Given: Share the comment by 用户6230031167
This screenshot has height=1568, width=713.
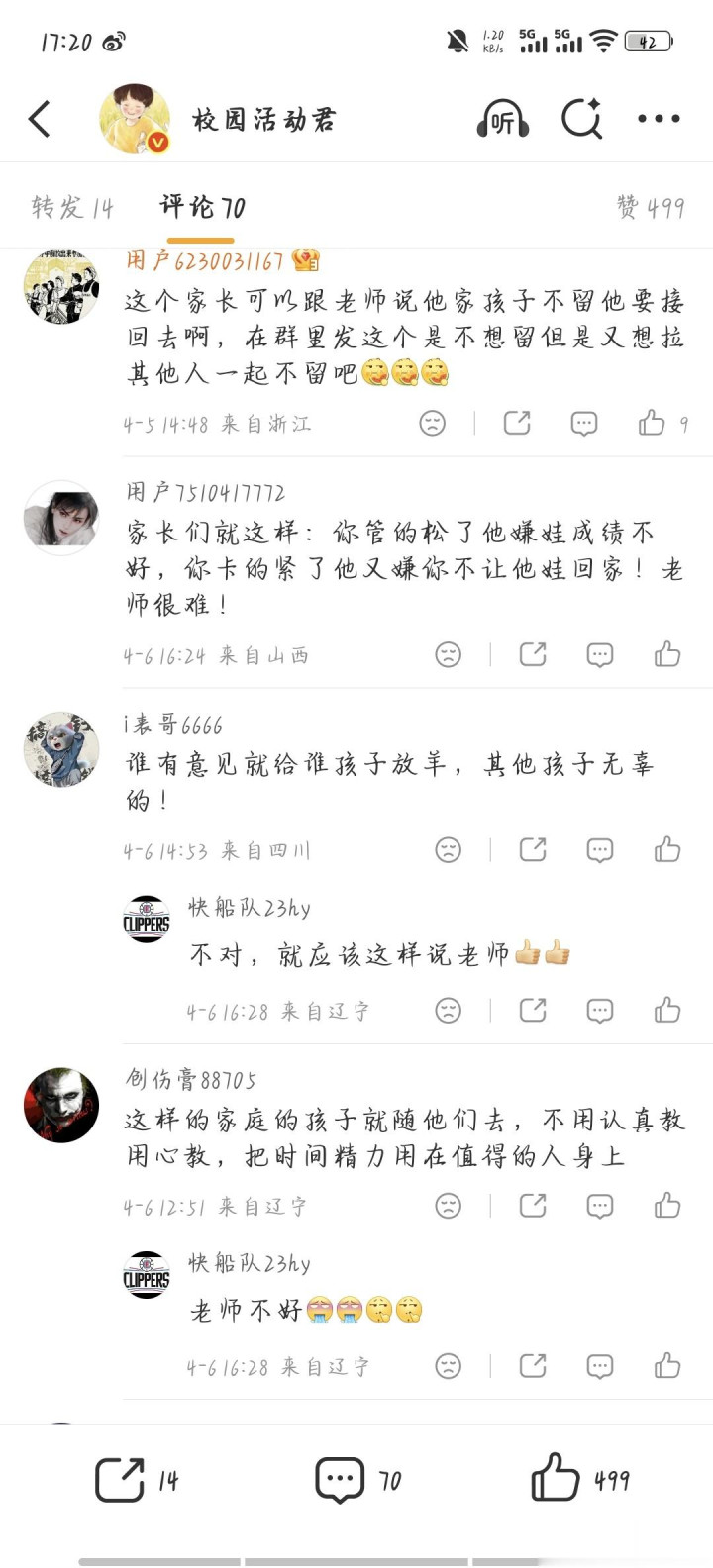Looking at the screenshot, I should 517,424.
